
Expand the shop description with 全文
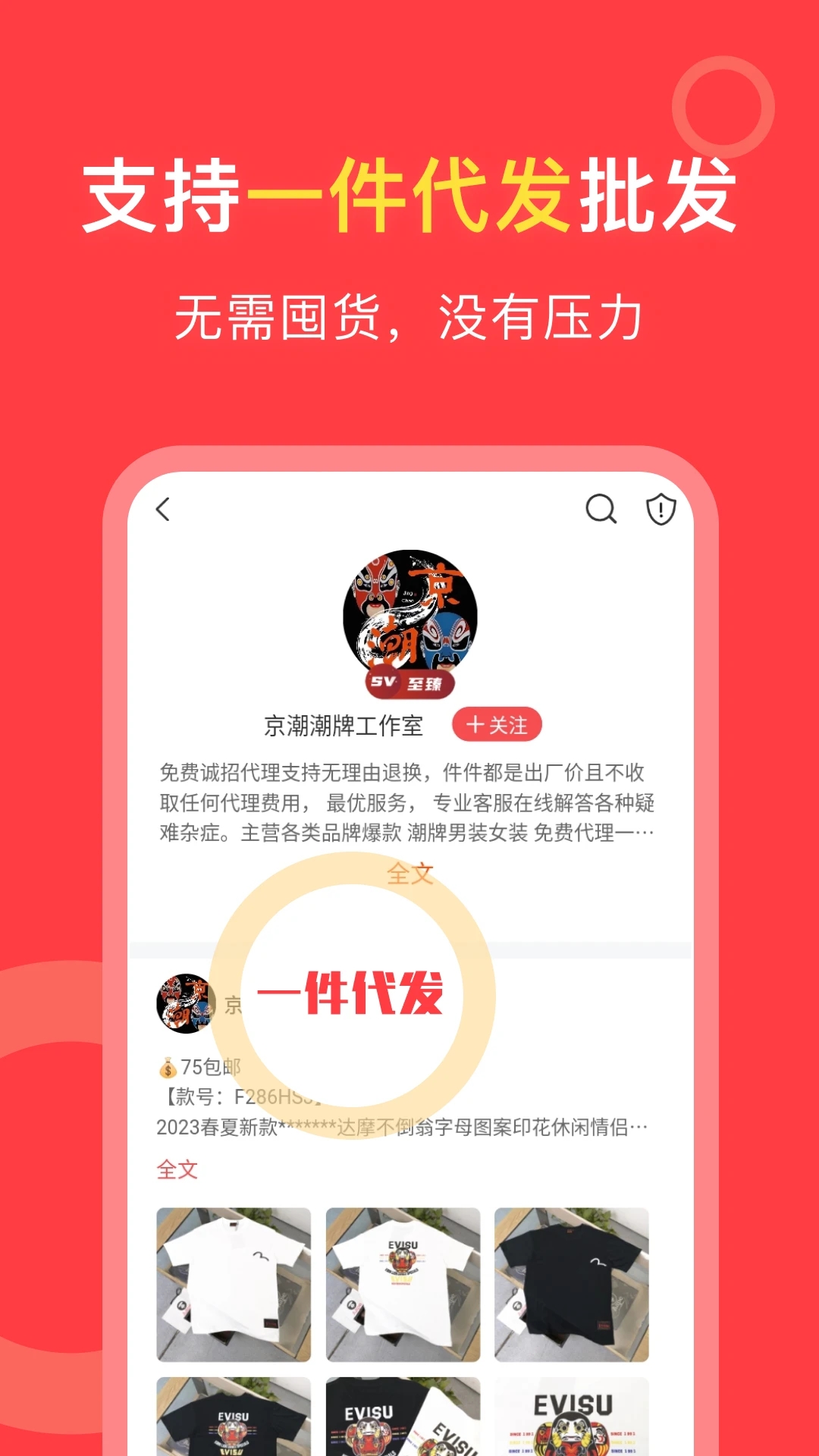pyautogui.click(x=409, y=874)
